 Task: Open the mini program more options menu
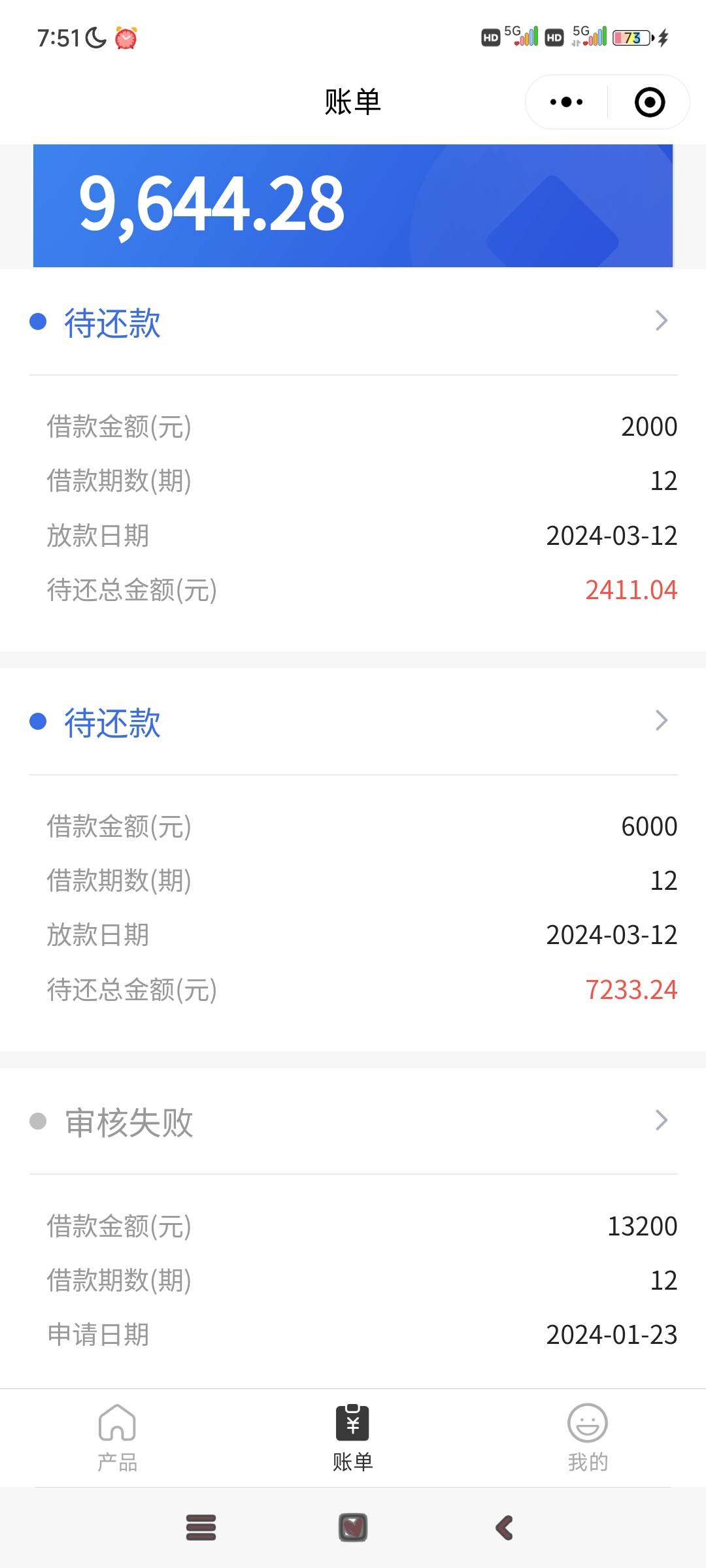tap(566, 102)
